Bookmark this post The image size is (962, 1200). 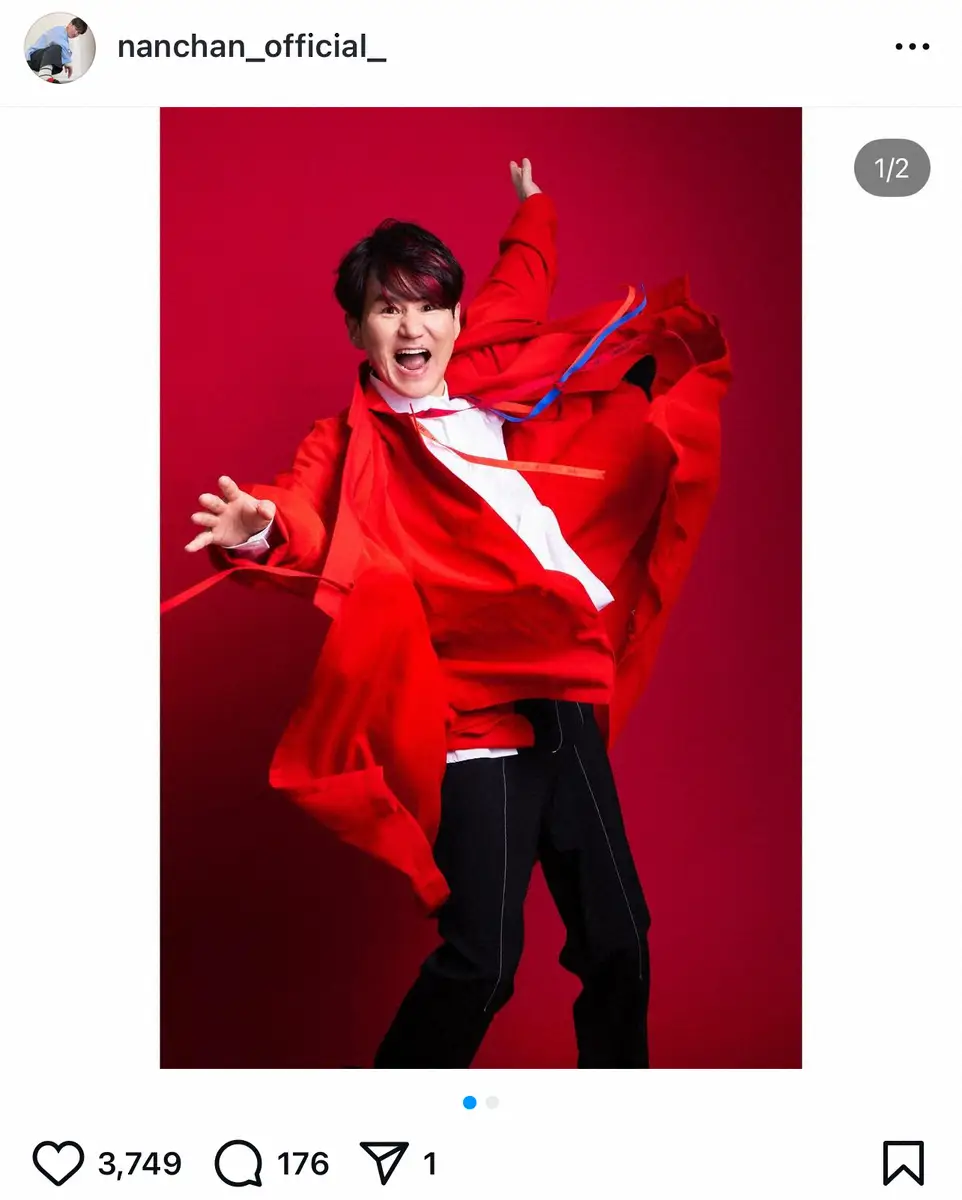click(x=903, y=1163)
